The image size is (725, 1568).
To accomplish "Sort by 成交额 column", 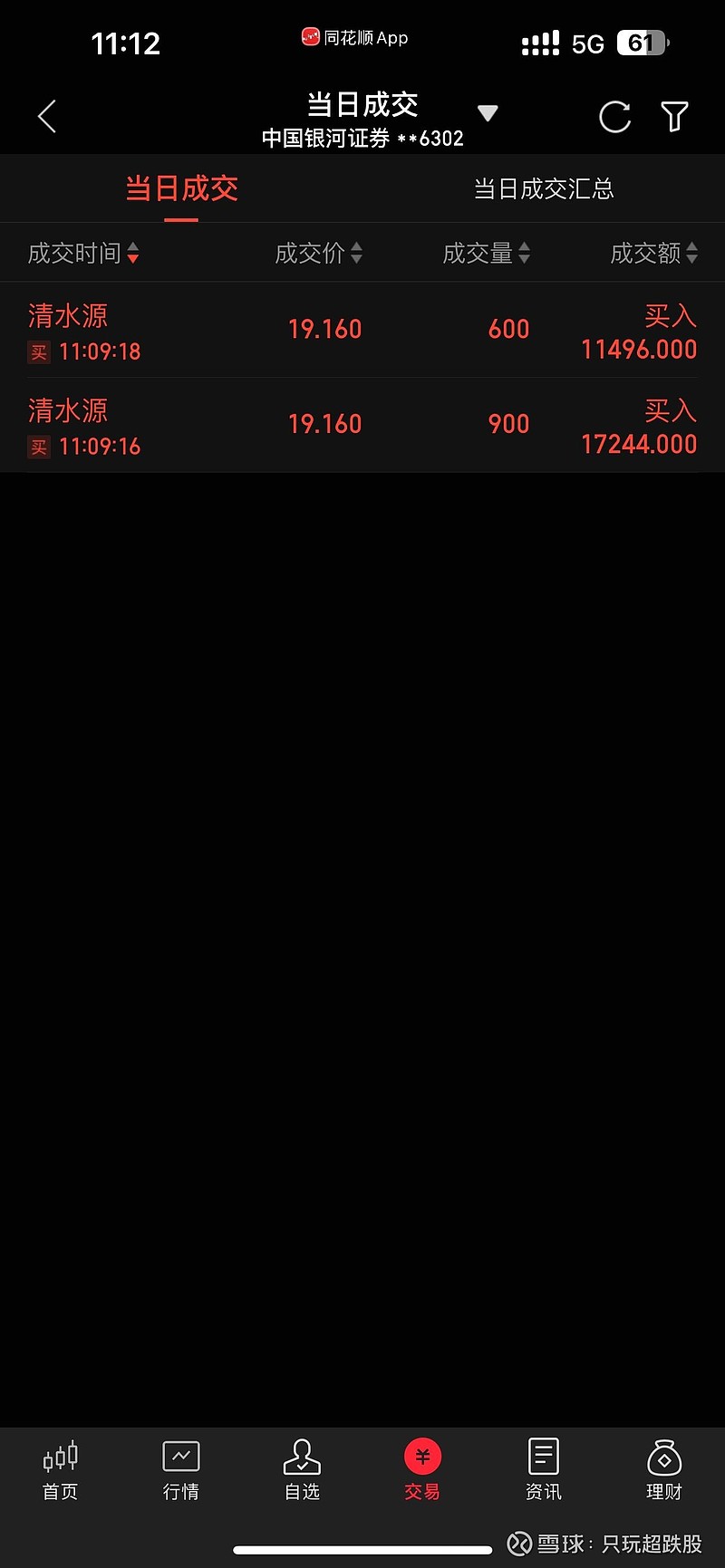I will point(653,254).
